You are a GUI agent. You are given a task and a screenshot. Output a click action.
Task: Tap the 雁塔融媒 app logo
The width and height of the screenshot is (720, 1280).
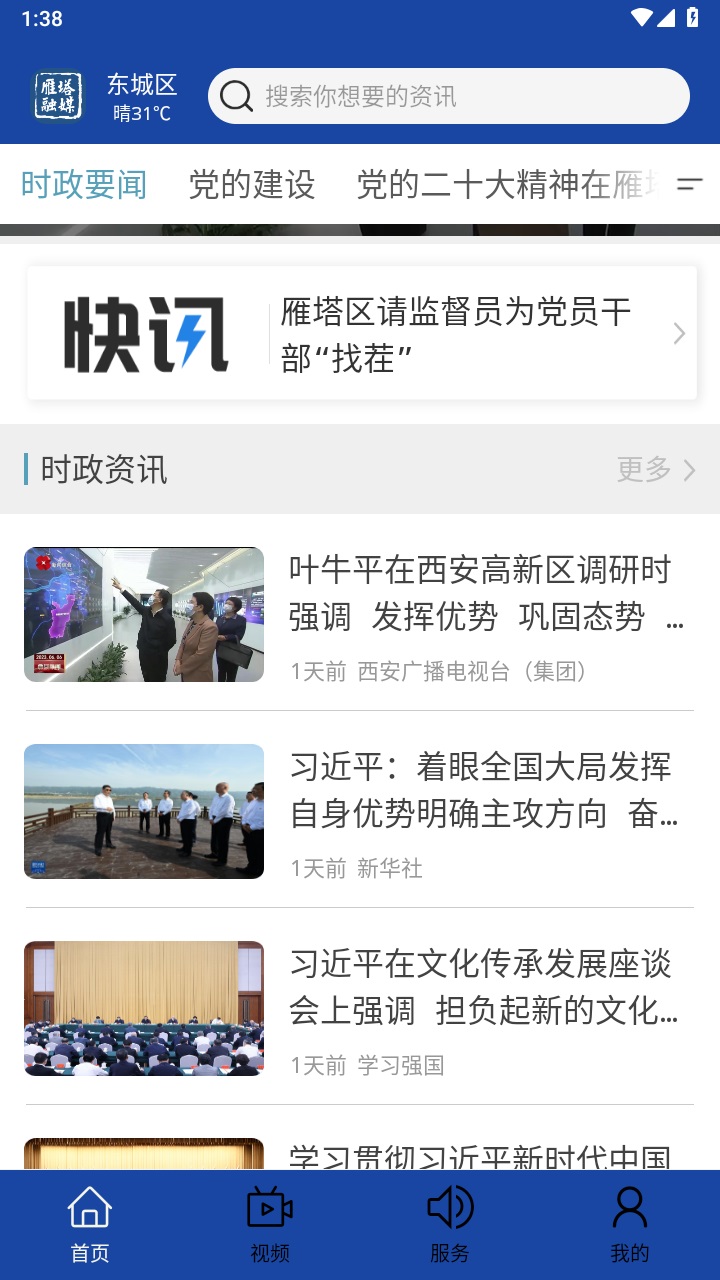click(55, 95)
